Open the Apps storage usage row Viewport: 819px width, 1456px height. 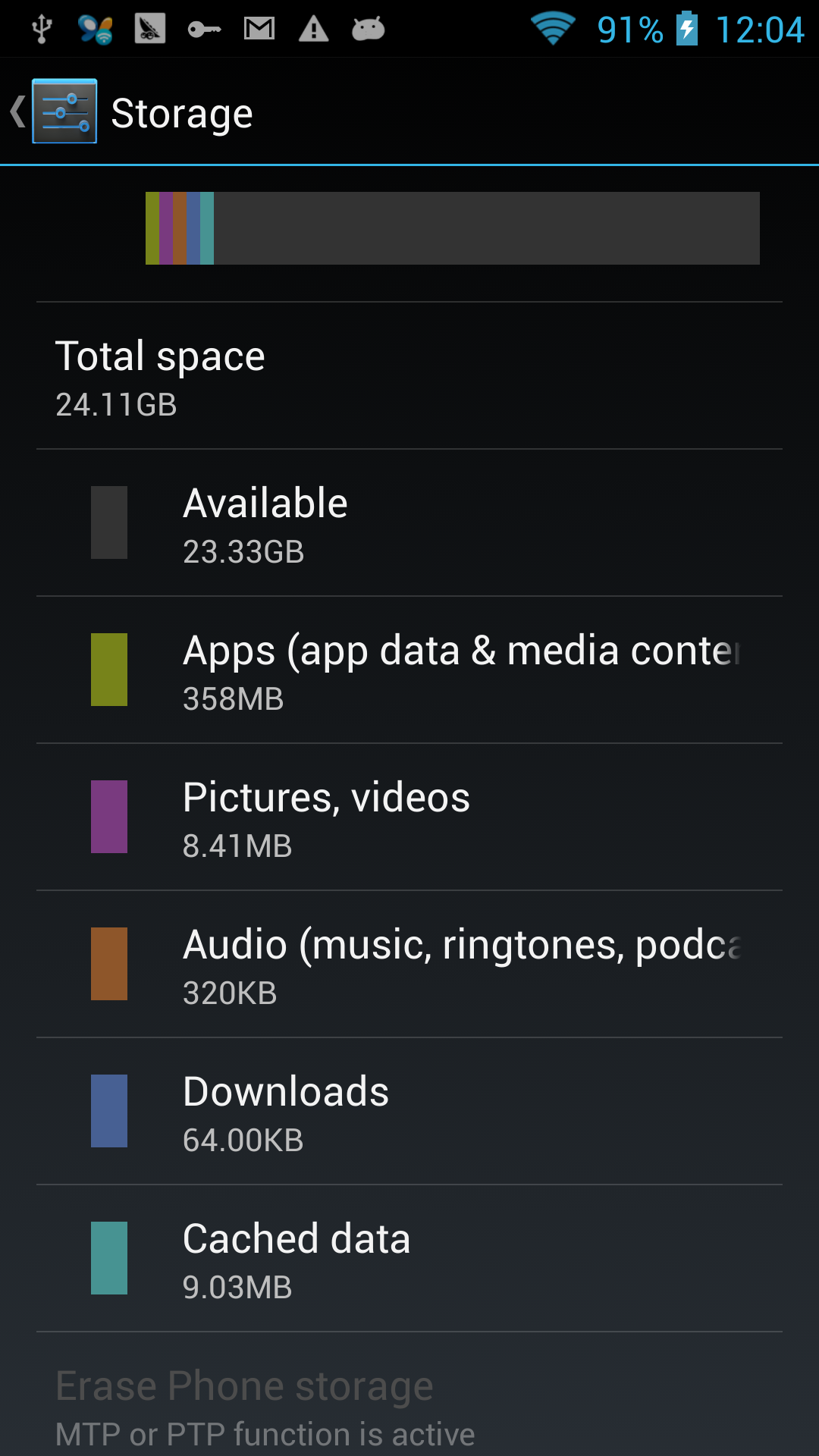409,670
